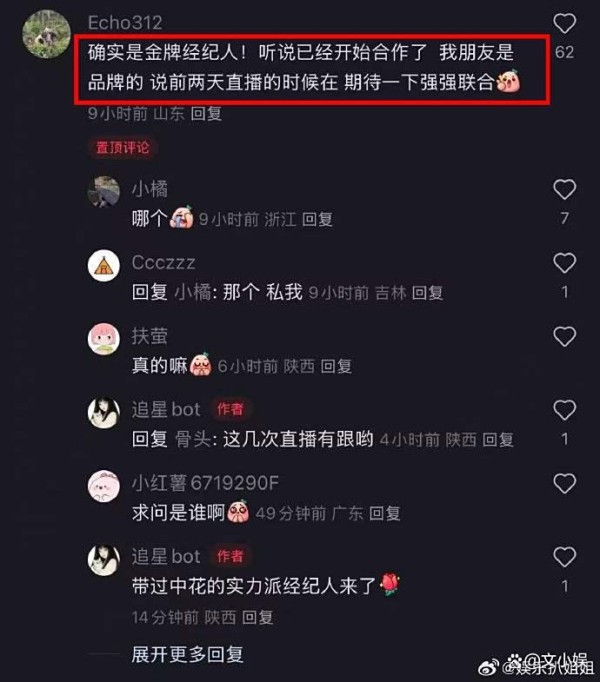Reply to 小红薯6719290F's comment
Viewport: 600px width, 682px height.
pyautogui.click(x=385, y=514)
